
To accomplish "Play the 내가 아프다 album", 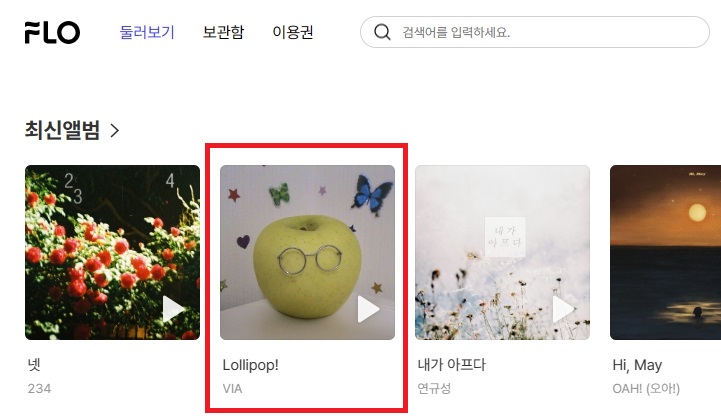I will pyautogui.click(x=564, y=310).
